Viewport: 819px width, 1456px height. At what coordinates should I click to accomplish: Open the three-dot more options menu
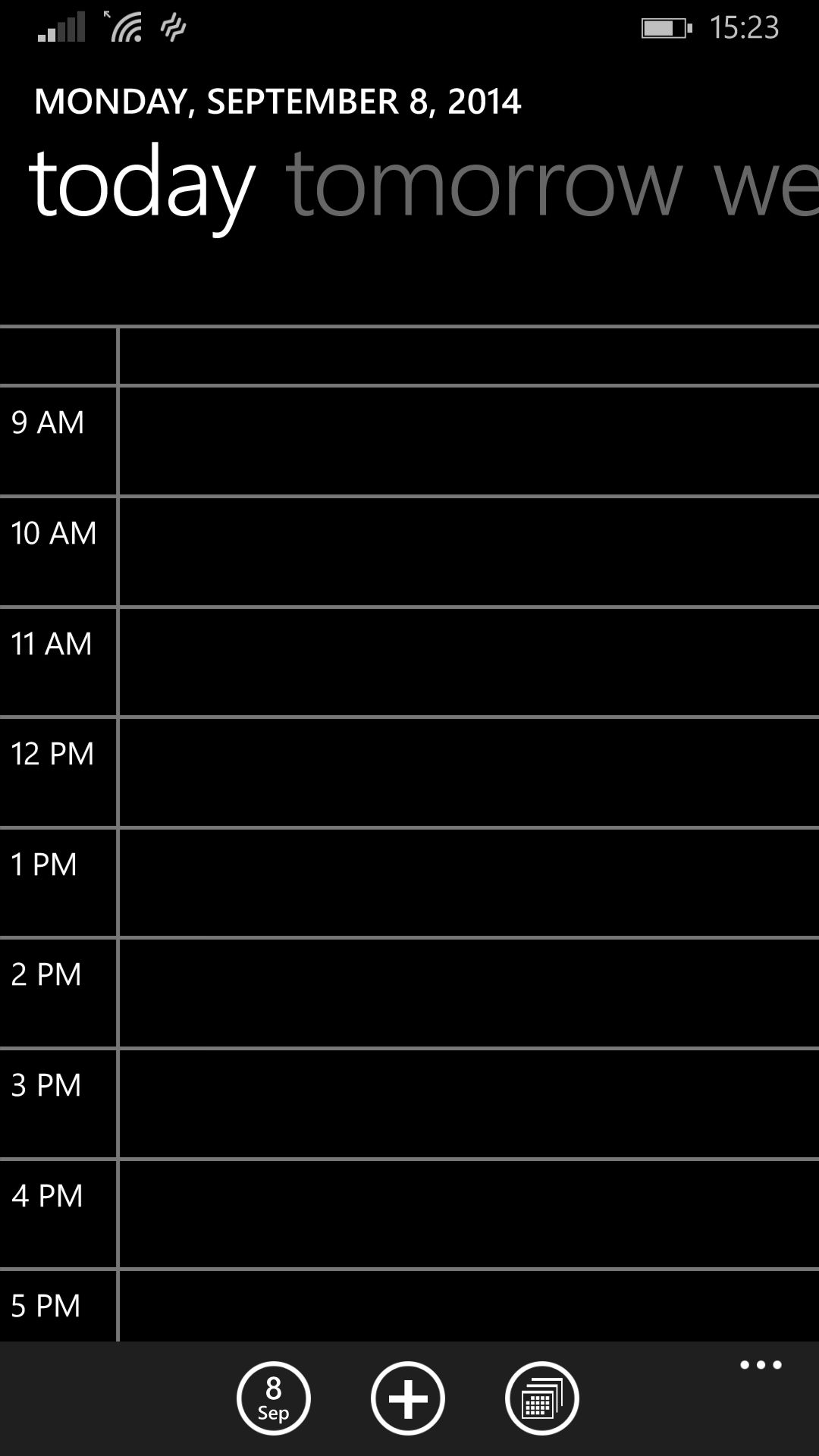coord(761,1365)
